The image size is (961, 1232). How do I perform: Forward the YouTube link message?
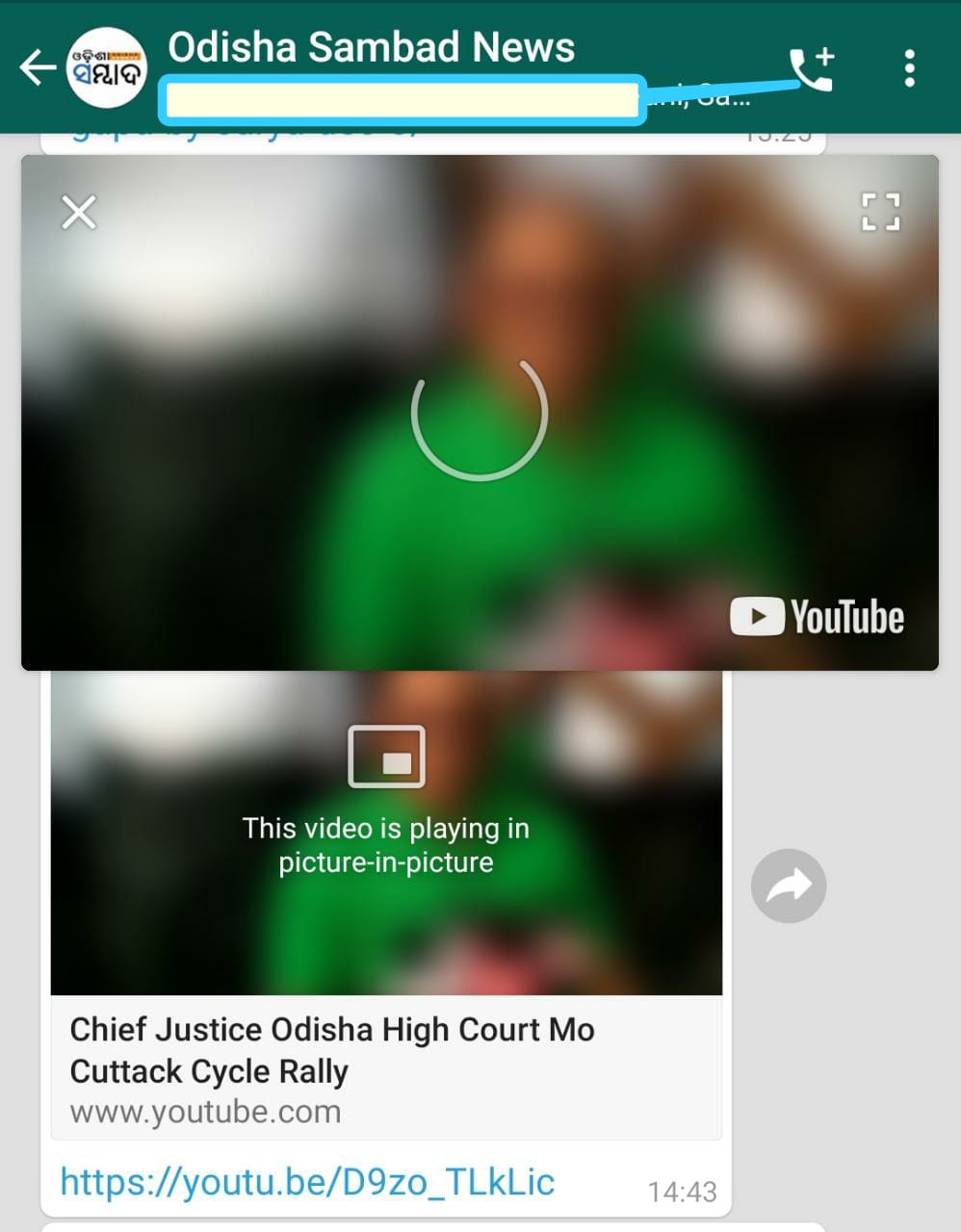(x=788, y=885)
